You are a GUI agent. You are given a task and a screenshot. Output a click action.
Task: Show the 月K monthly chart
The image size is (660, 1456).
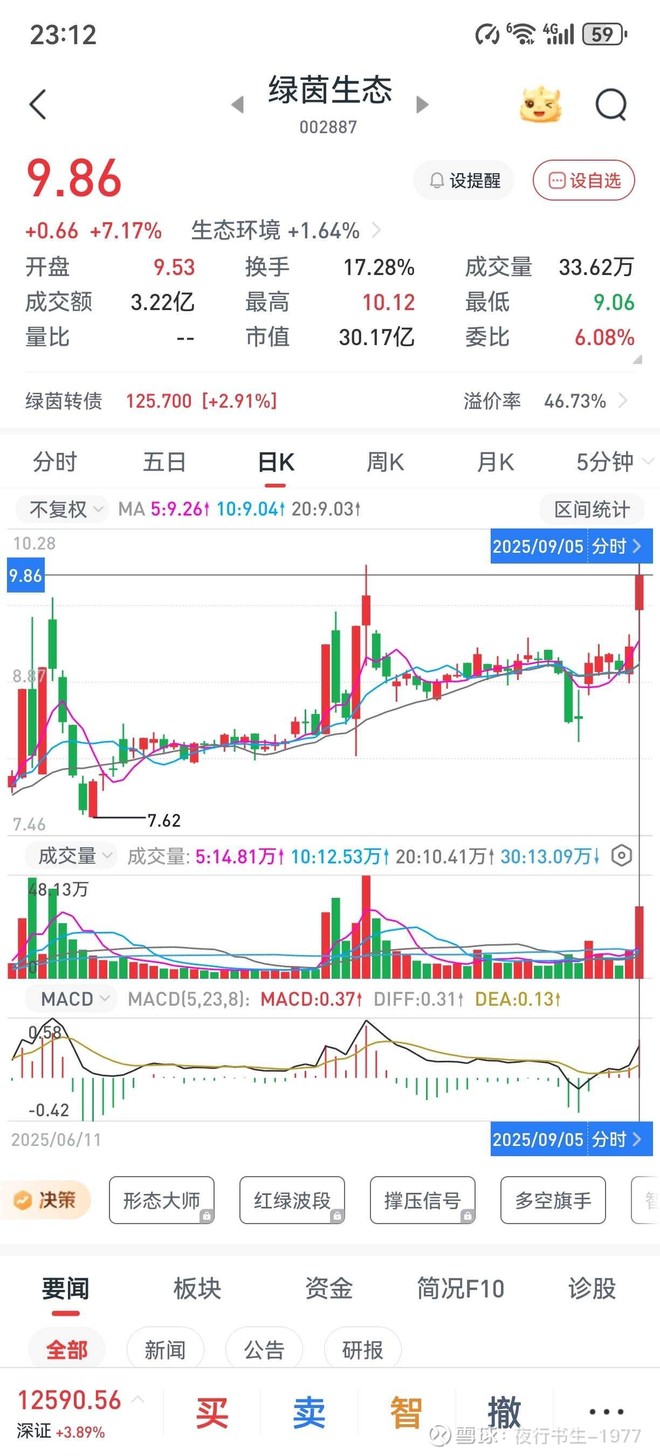coord(495,462)
